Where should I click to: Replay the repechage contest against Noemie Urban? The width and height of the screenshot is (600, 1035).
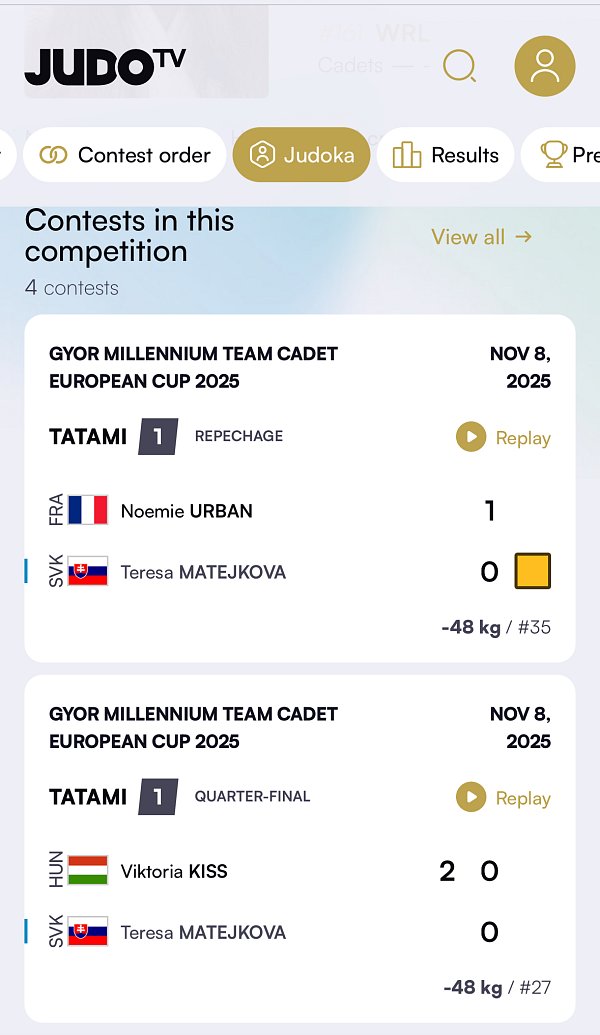(x=503, y=438)
